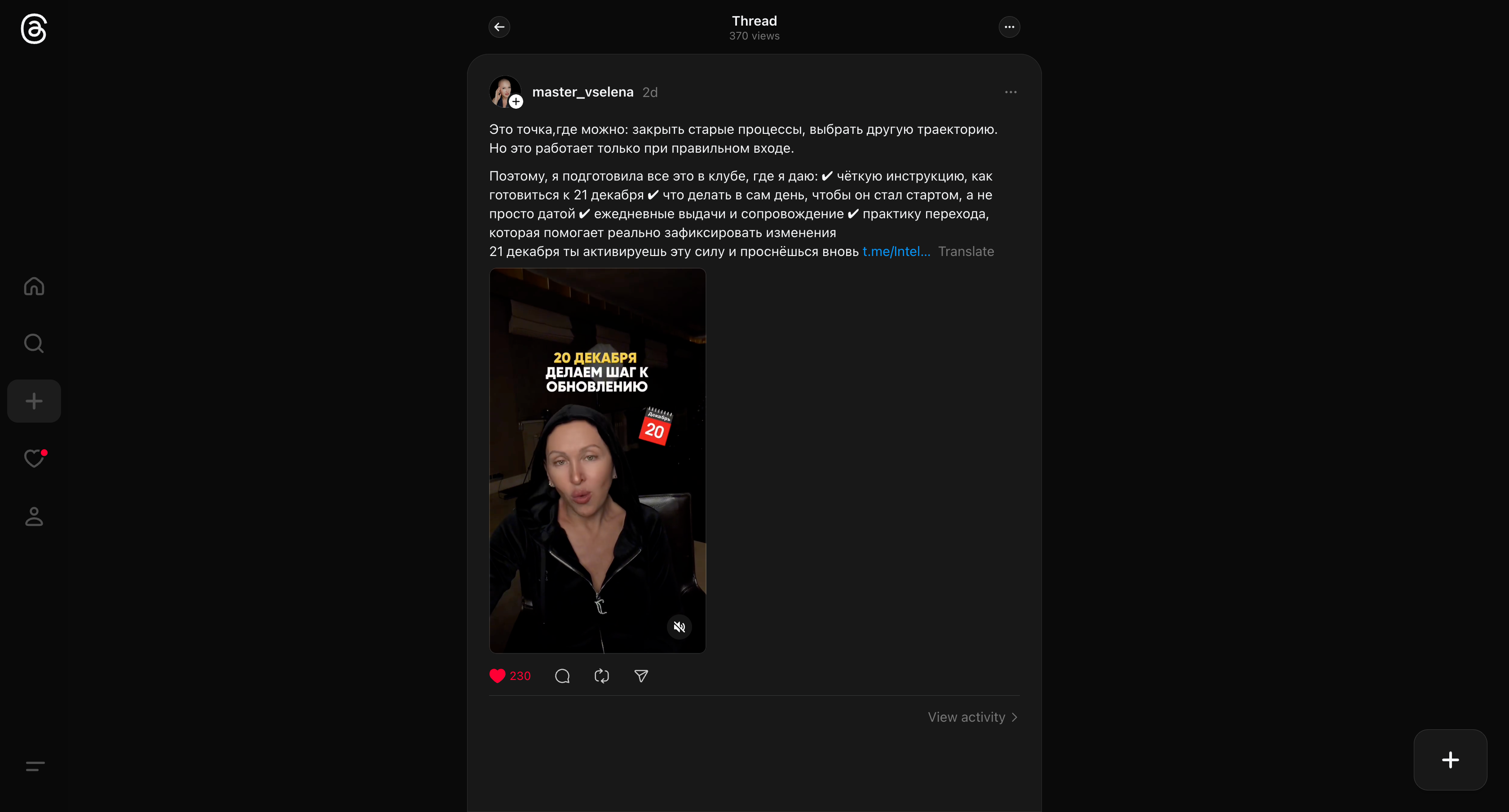Share the post via the send icon

tap(641, 676)
